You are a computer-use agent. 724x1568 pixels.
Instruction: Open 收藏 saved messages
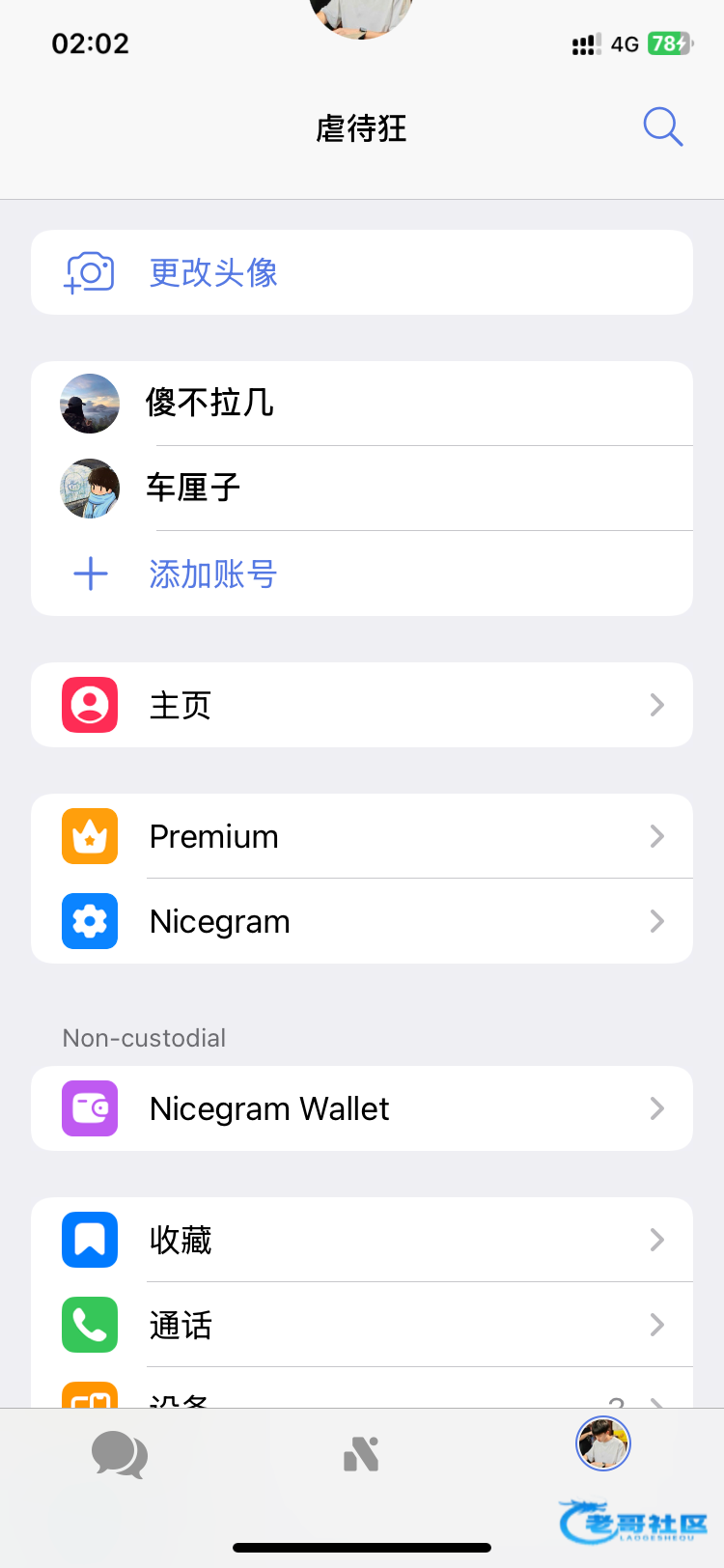tap(362, 1240)
